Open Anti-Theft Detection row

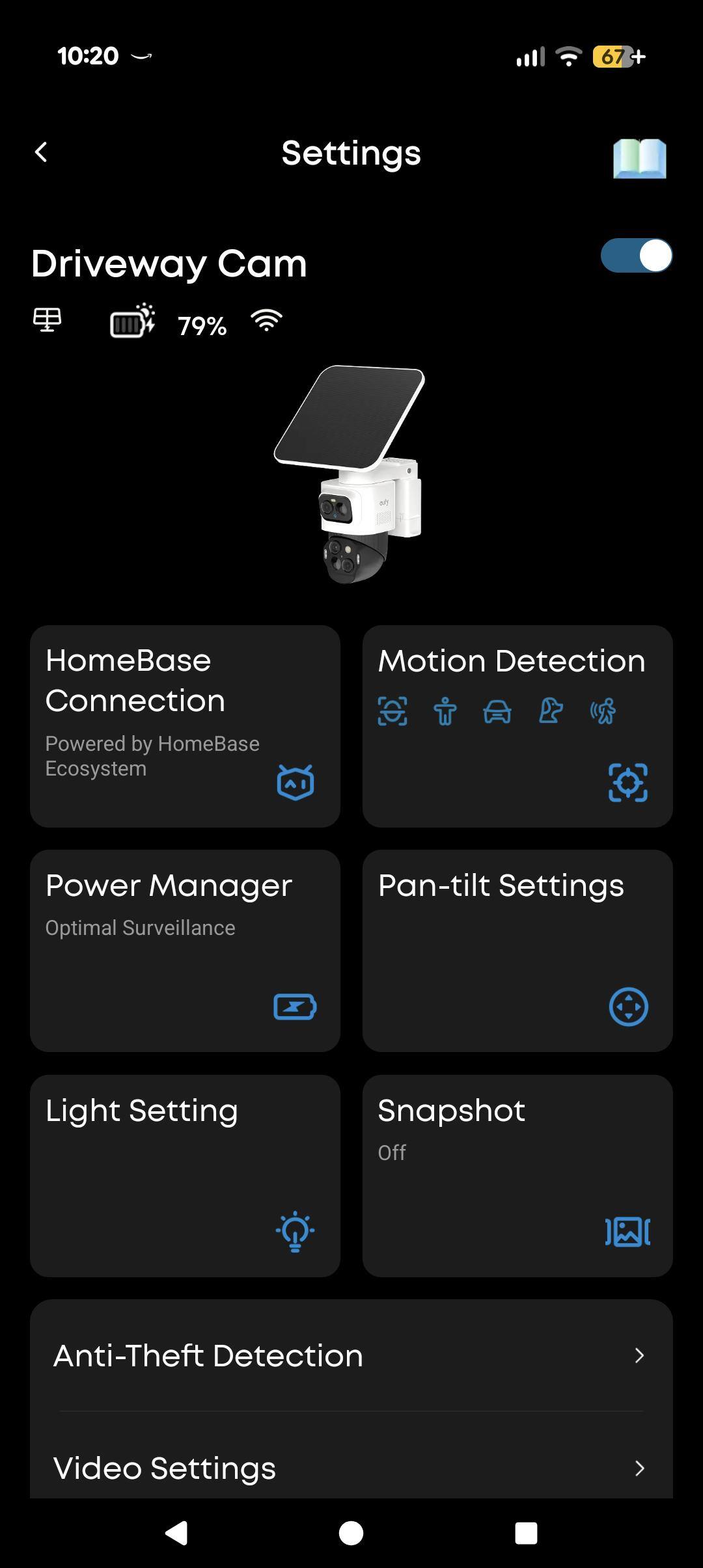click(x=351, y=1356)
